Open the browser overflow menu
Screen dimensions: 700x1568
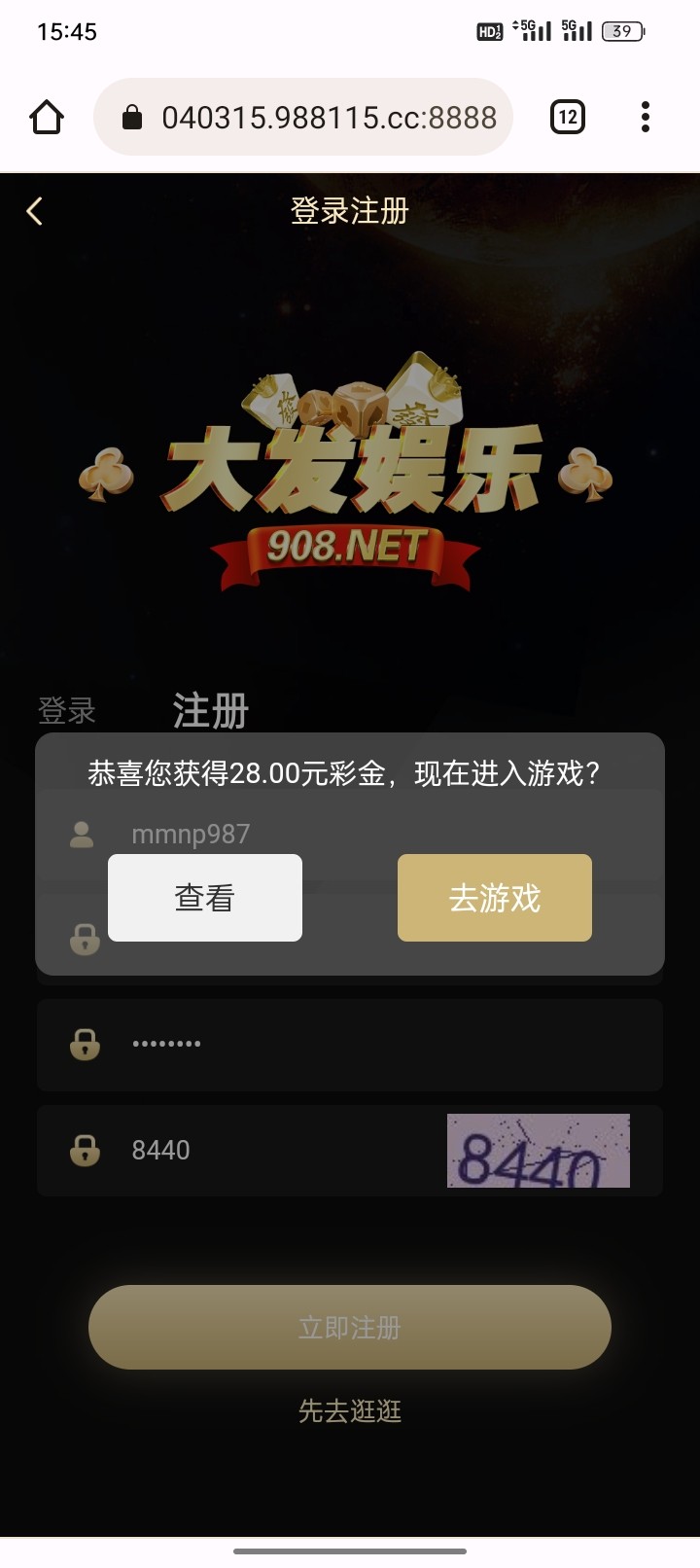(x=645, y=118)
